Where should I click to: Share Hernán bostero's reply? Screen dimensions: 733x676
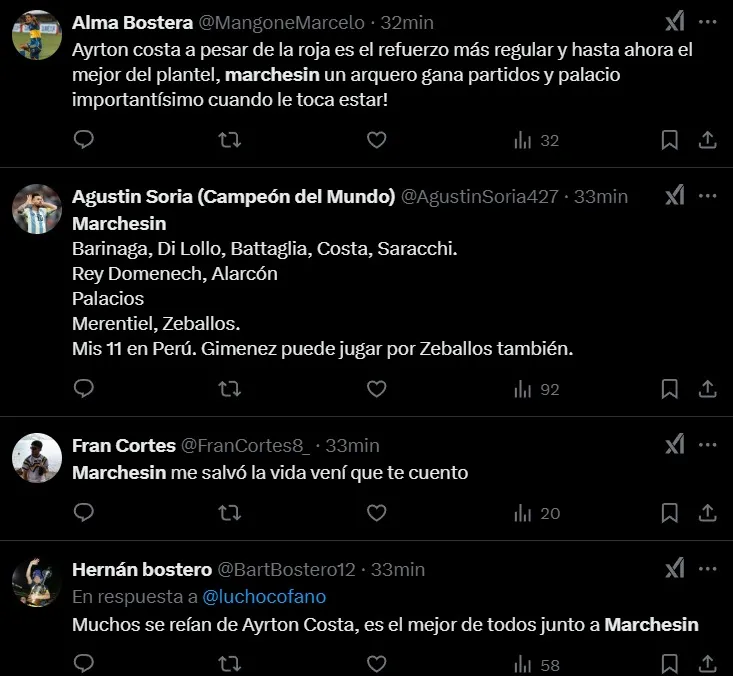pyautogui.click(x=707, y=663)
